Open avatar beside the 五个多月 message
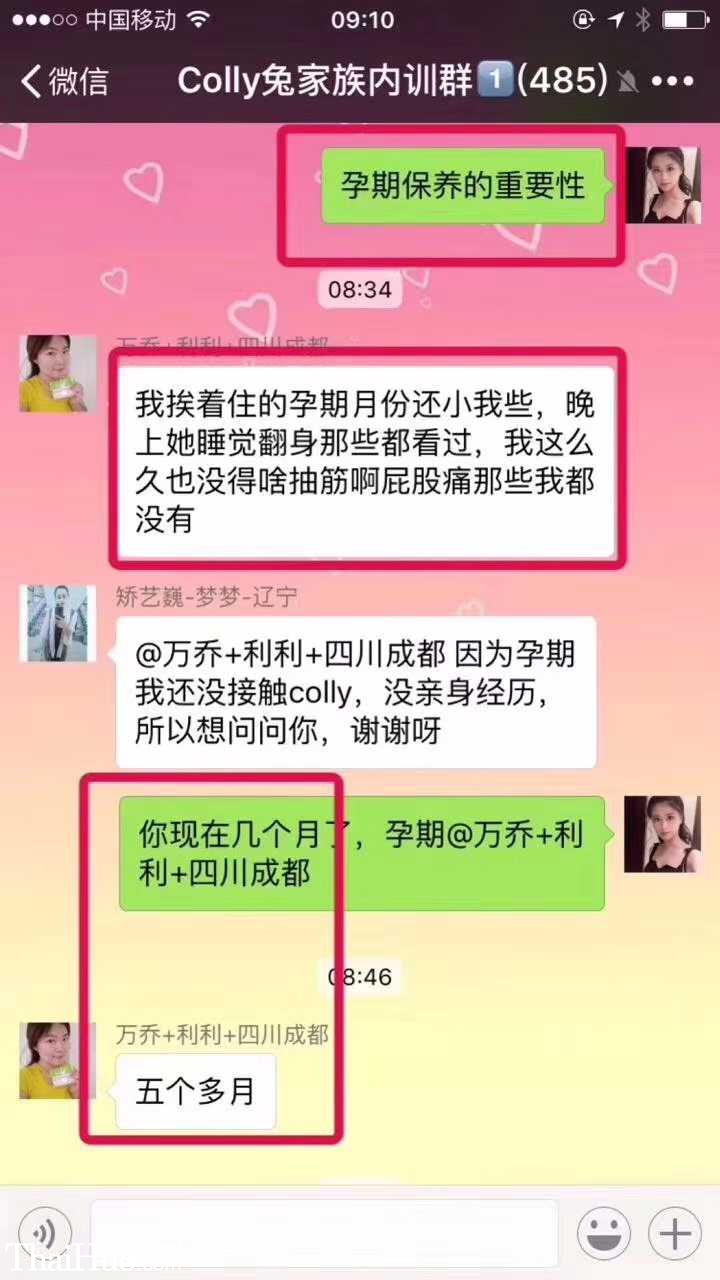This screenshot has width=720, height=1280. pyautogui.click(x=58, y=1061)
